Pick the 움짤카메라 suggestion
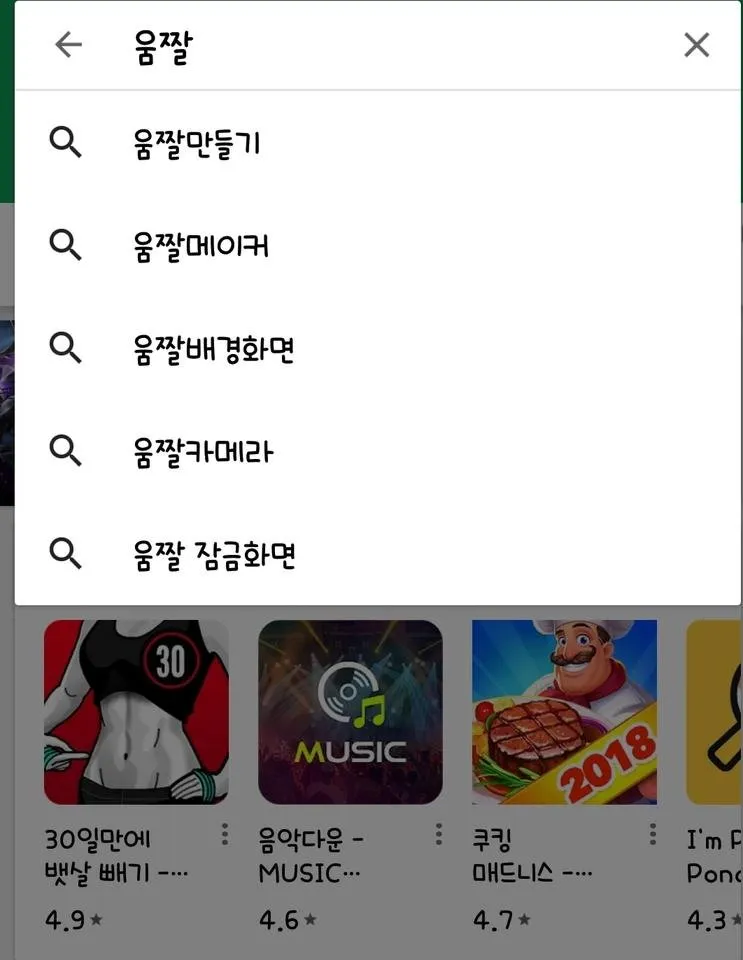 click(x=203, y=452)
